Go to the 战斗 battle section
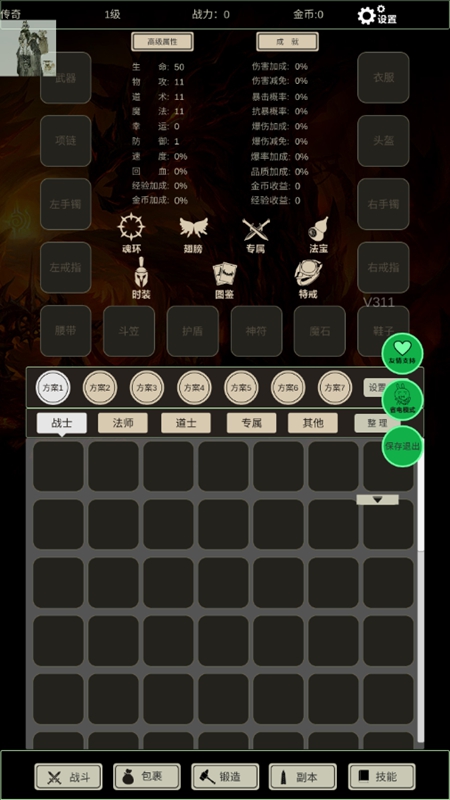Image resolution: width=450 pixels, height=800 pixels. 68,777
